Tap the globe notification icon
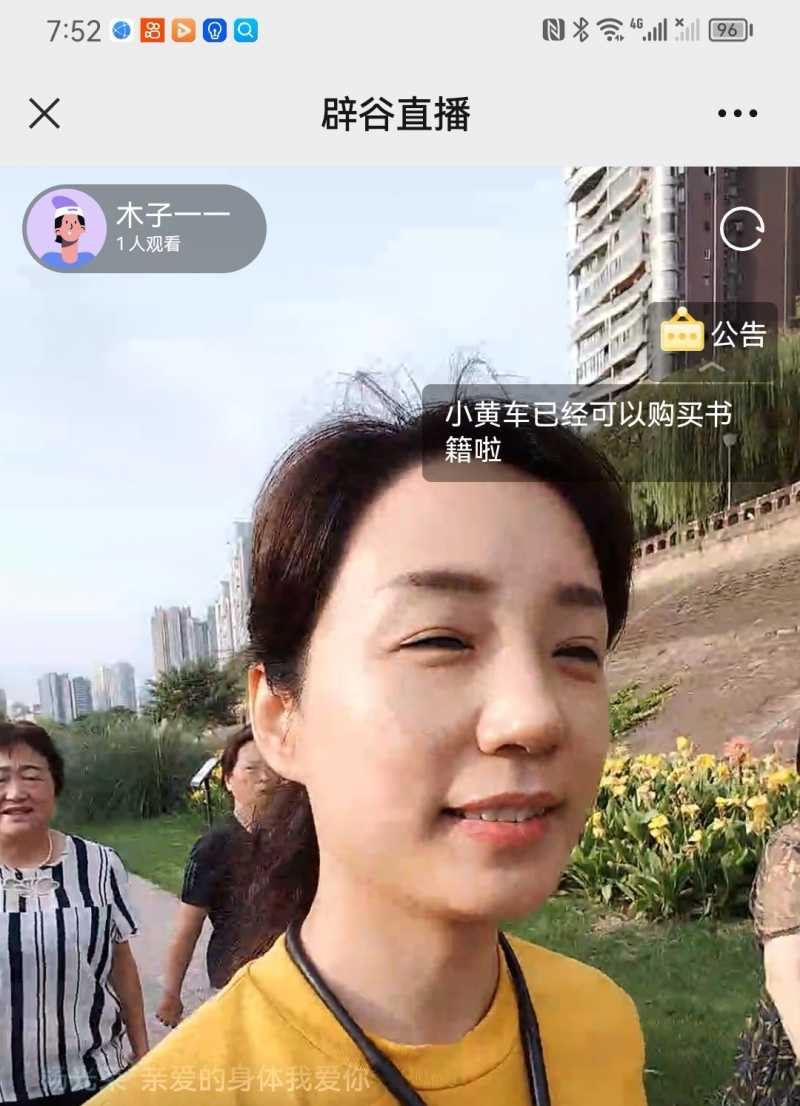The width and height of the screenshot is (800, 1106). tap(122, 30)
